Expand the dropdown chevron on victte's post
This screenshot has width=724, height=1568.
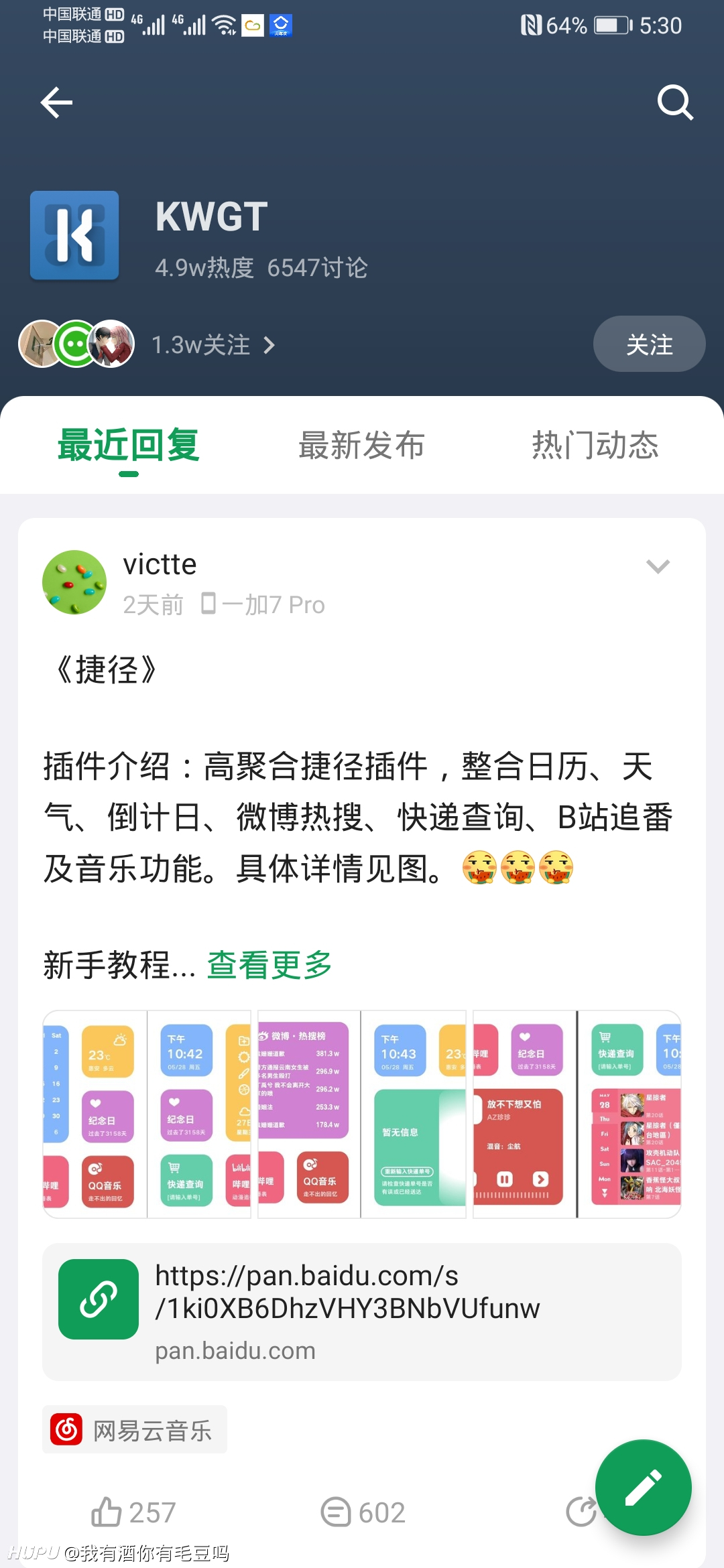point(658,567)
